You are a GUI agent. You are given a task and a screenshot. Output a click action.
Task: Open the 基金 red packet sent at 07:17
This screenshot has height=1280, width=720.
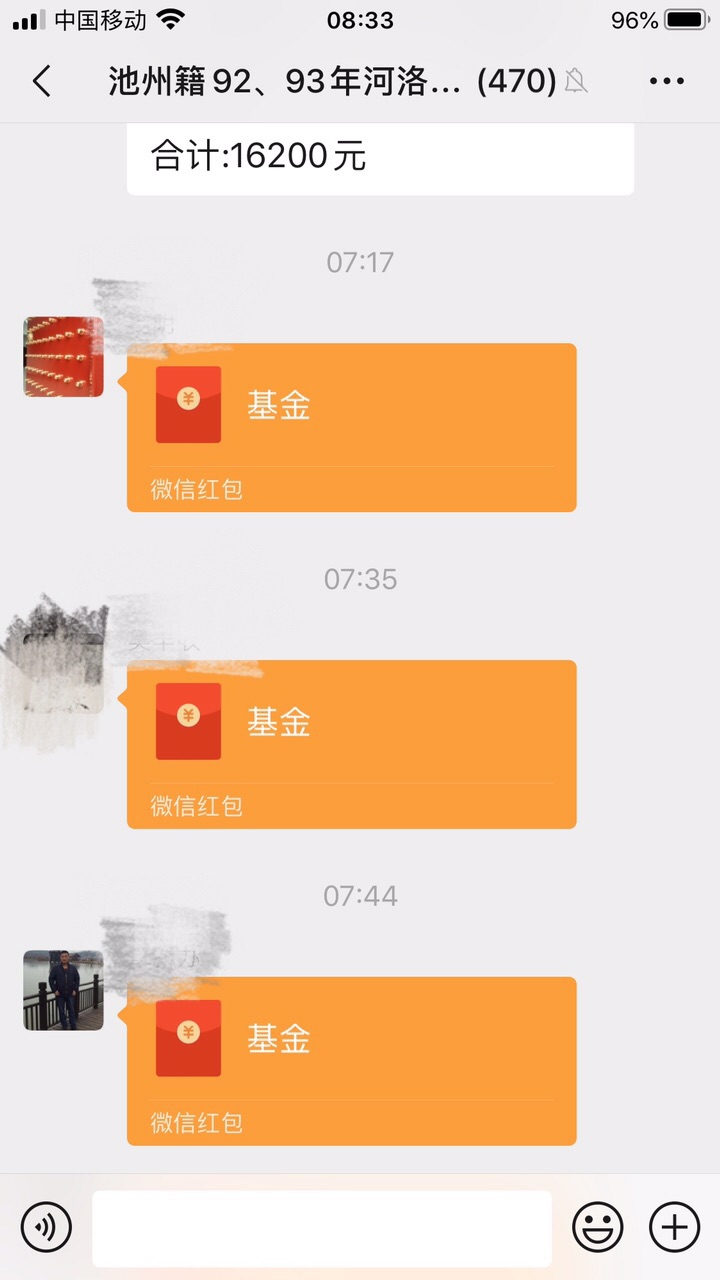click(351, 427)
